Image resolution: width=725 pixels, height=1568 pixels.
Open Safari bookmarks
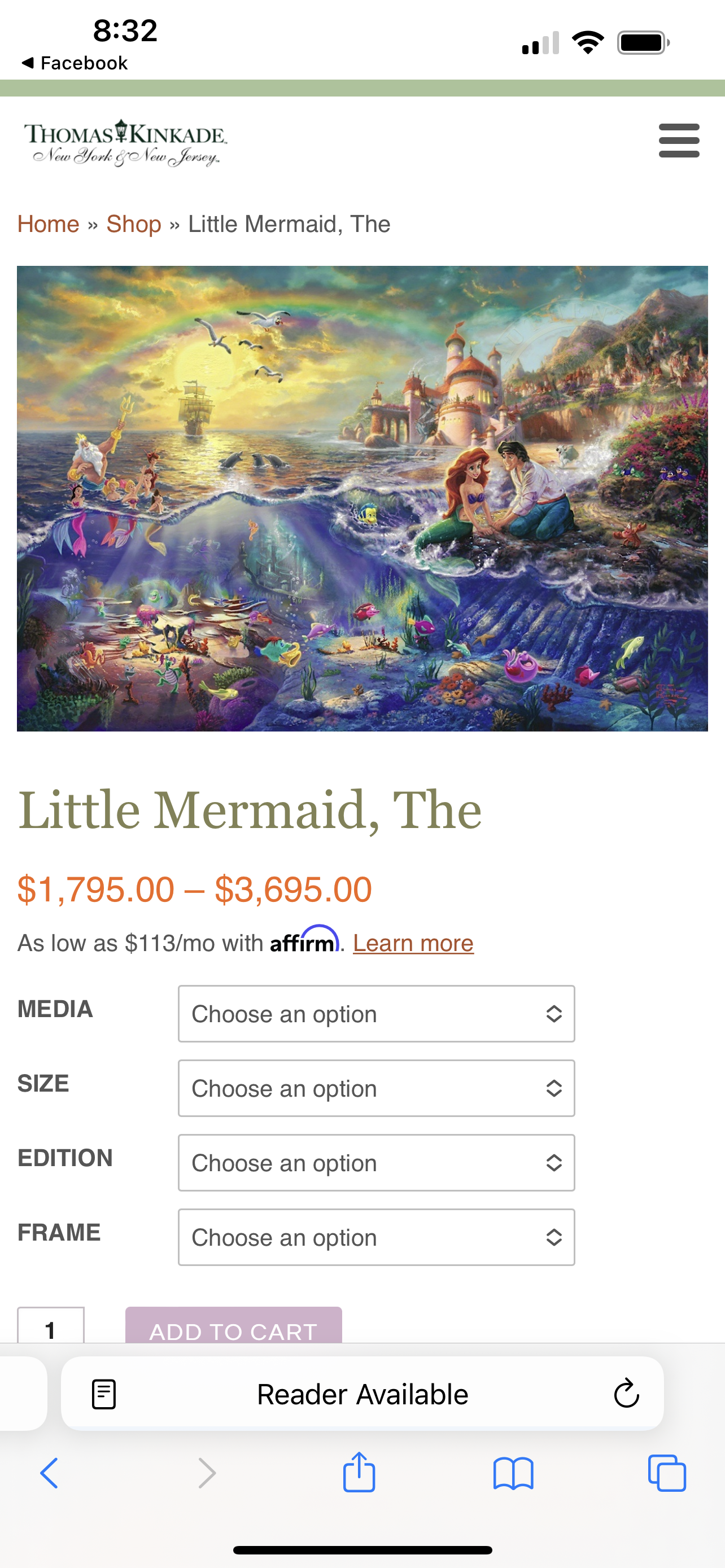click(x=513, y=1474)
